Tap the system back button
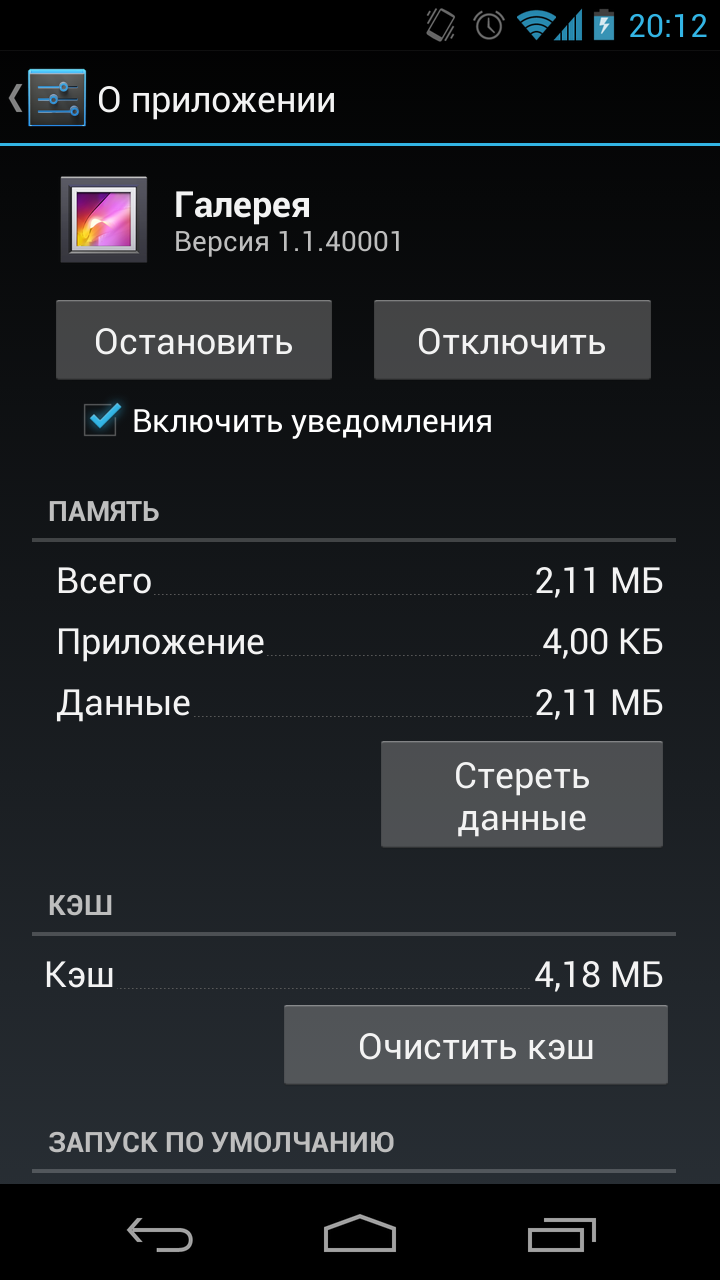The height and width of the screenshot is (1280, 720). (160, 1233)
